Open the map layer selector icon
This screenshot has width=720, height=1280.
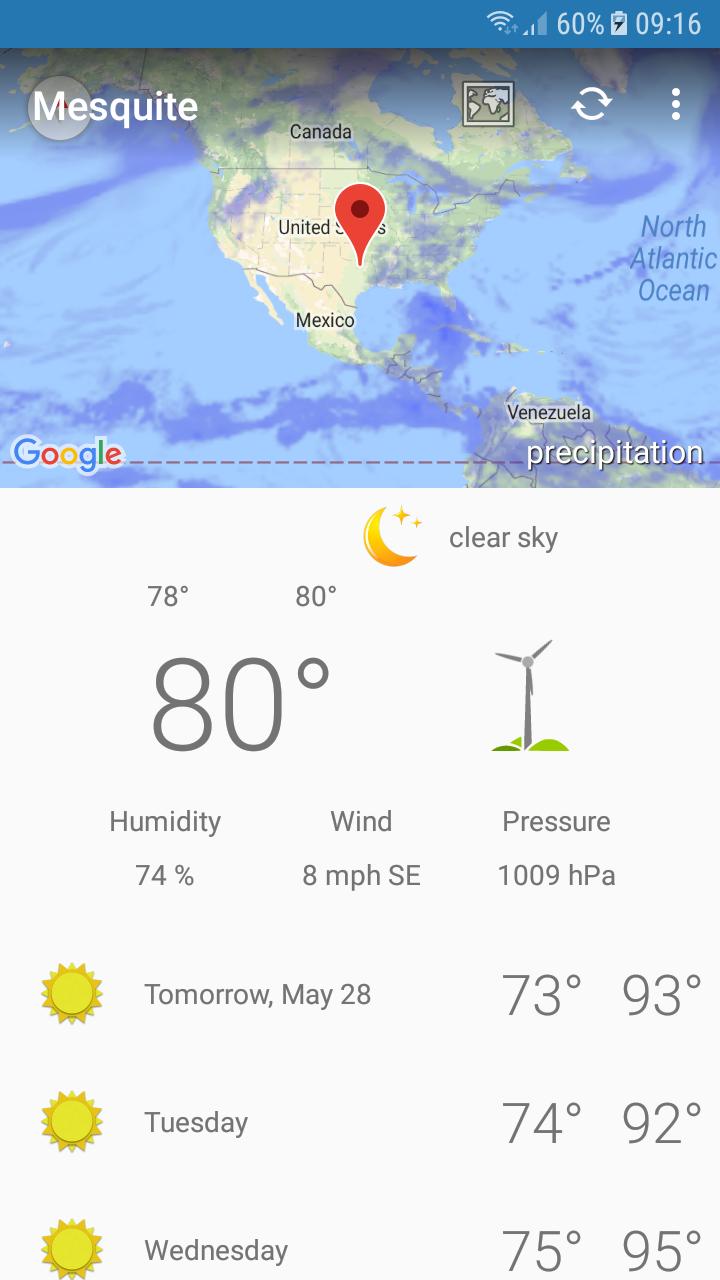click(x=488, y=104)
